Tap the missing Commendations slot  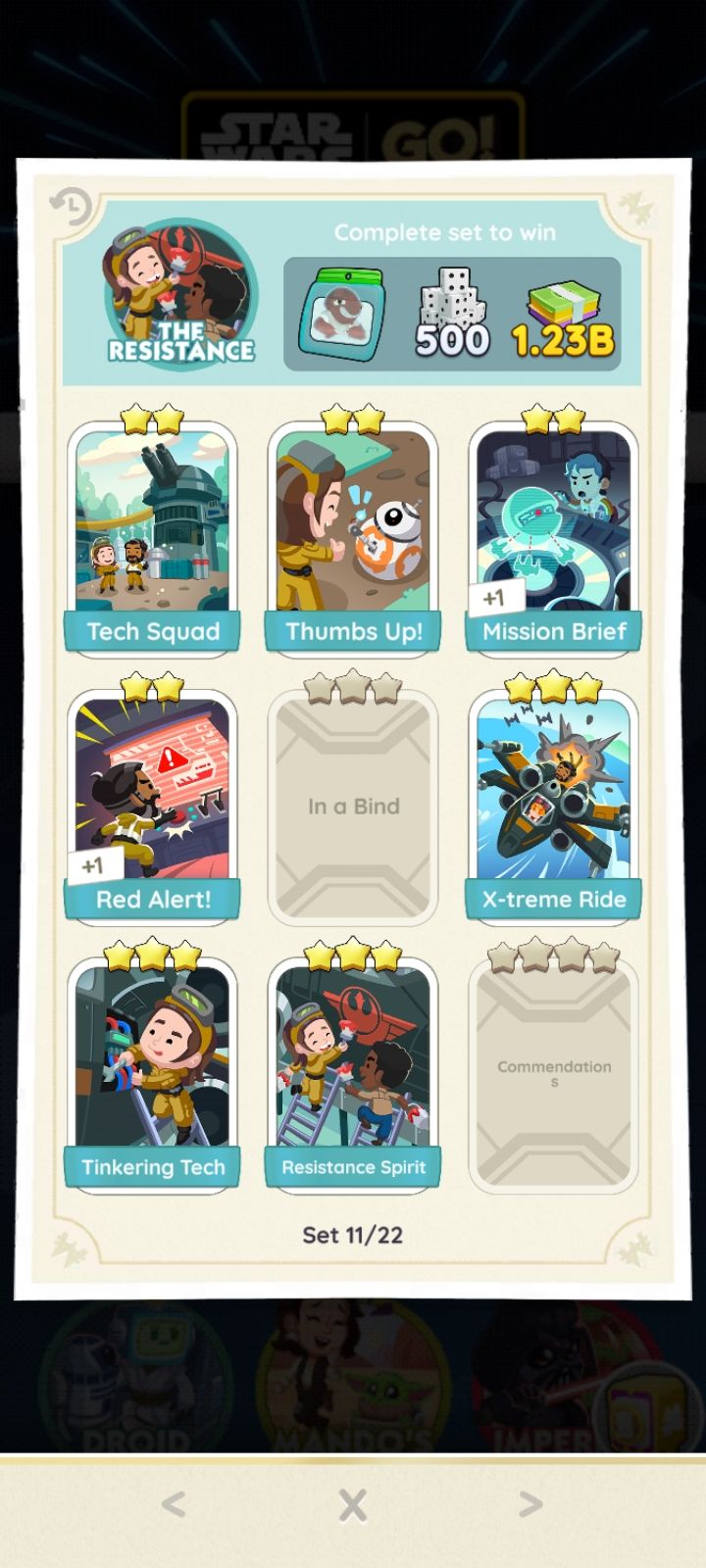click(554, 1073)
